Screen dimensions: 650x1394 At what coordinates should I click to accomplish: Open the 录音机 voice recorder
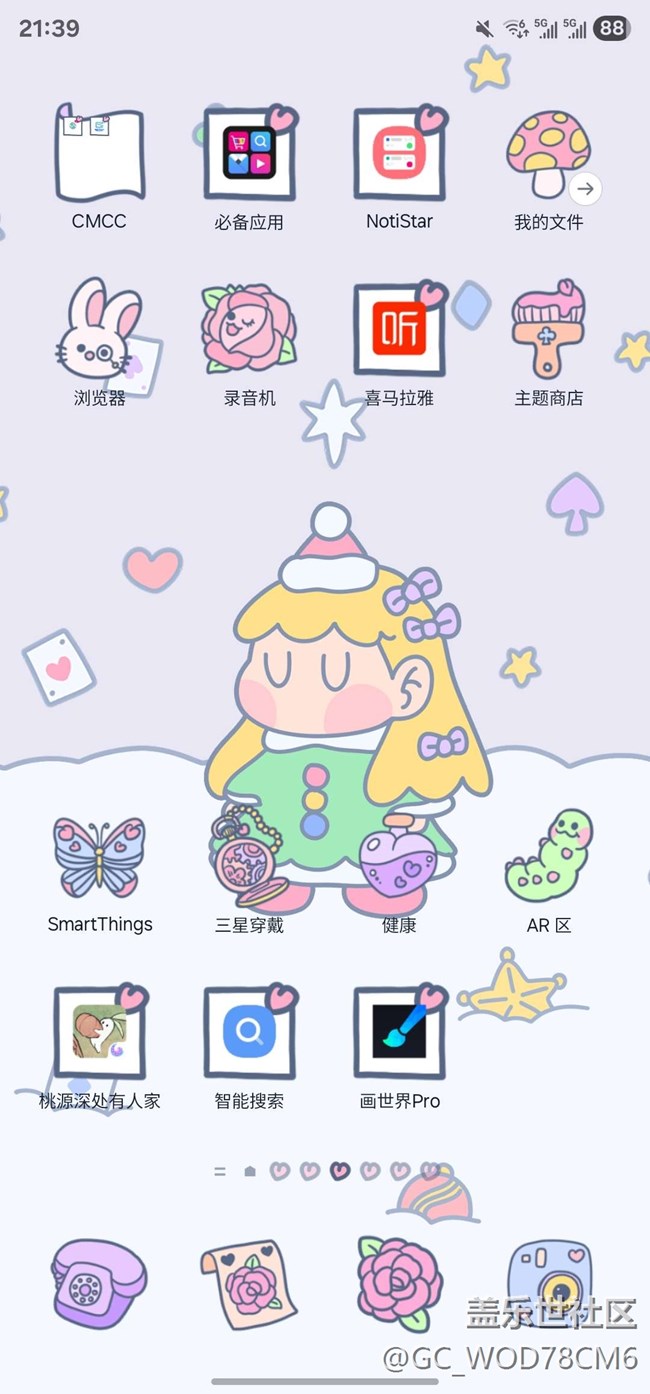(249, 331)
